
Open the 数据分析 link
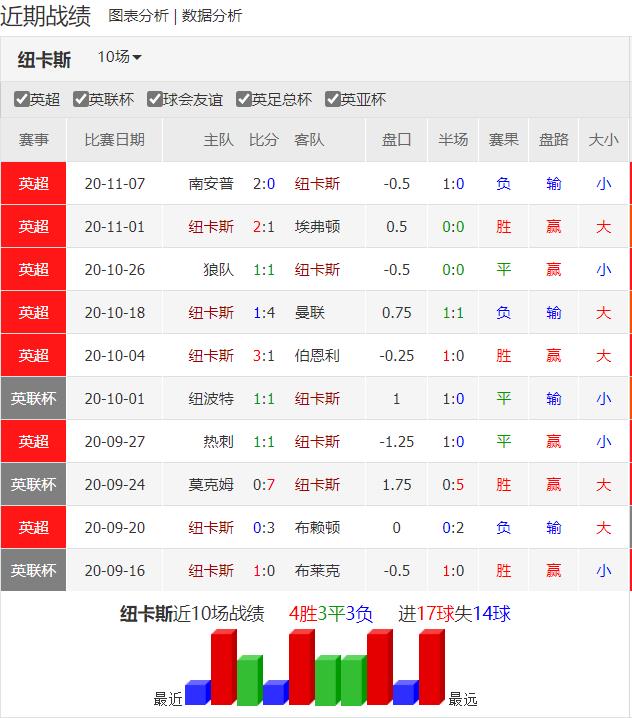212,16
